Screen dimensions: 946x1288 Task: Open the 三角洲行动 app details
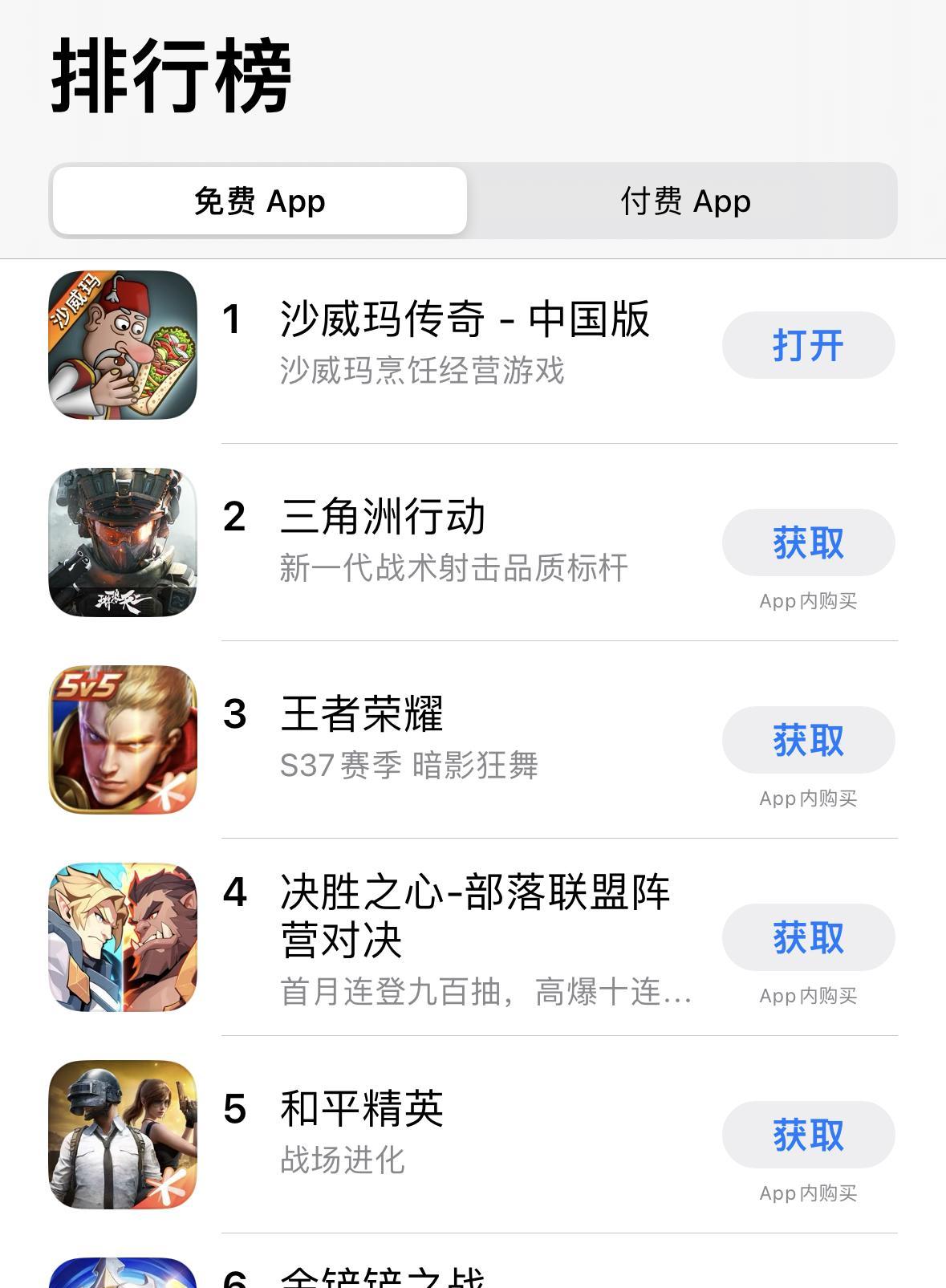[383, 518]
